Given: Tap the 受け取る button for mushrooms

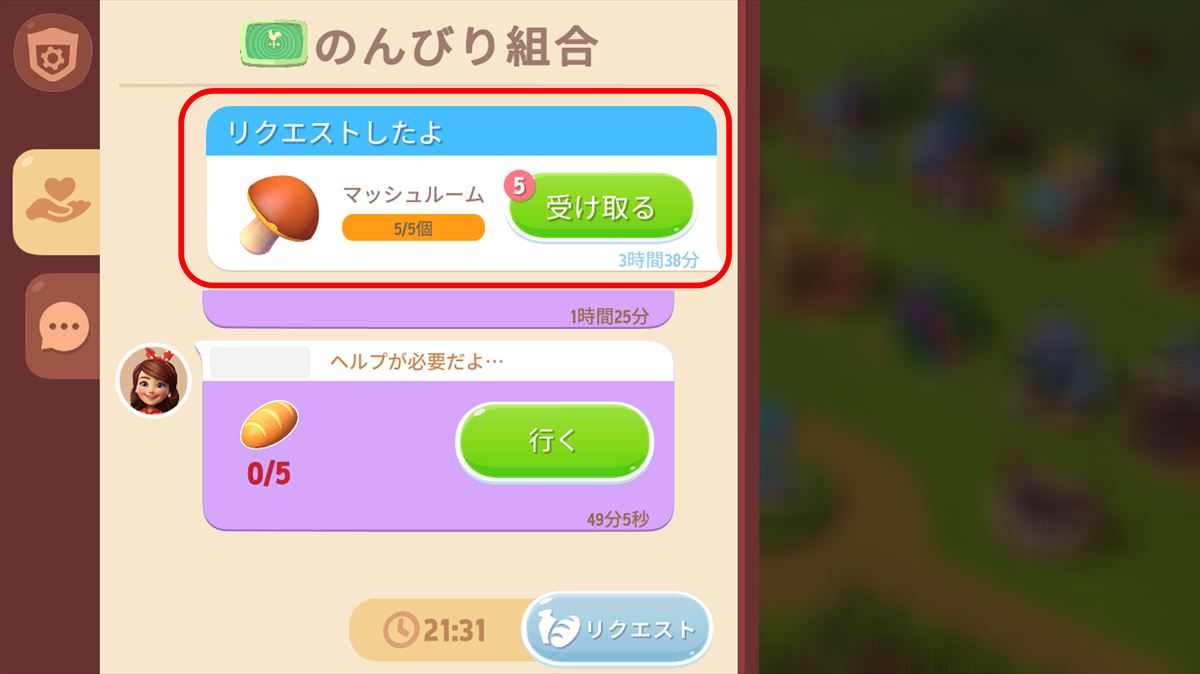Looking at the screenshot, I should click(x=599, y=207).
